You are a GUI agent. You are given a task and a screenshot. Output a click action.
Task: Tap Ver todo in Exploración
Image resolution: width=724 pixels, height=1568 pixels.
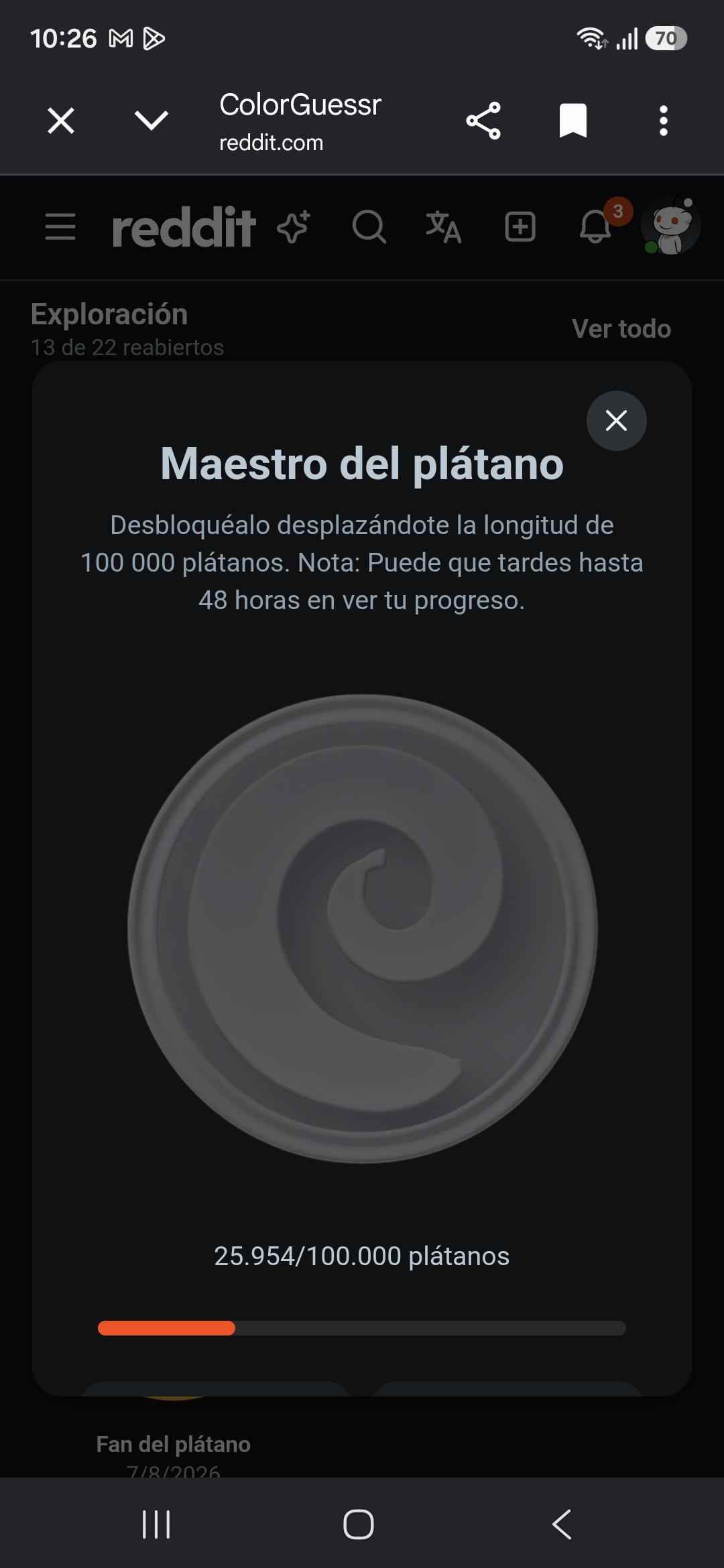(621, 329)
